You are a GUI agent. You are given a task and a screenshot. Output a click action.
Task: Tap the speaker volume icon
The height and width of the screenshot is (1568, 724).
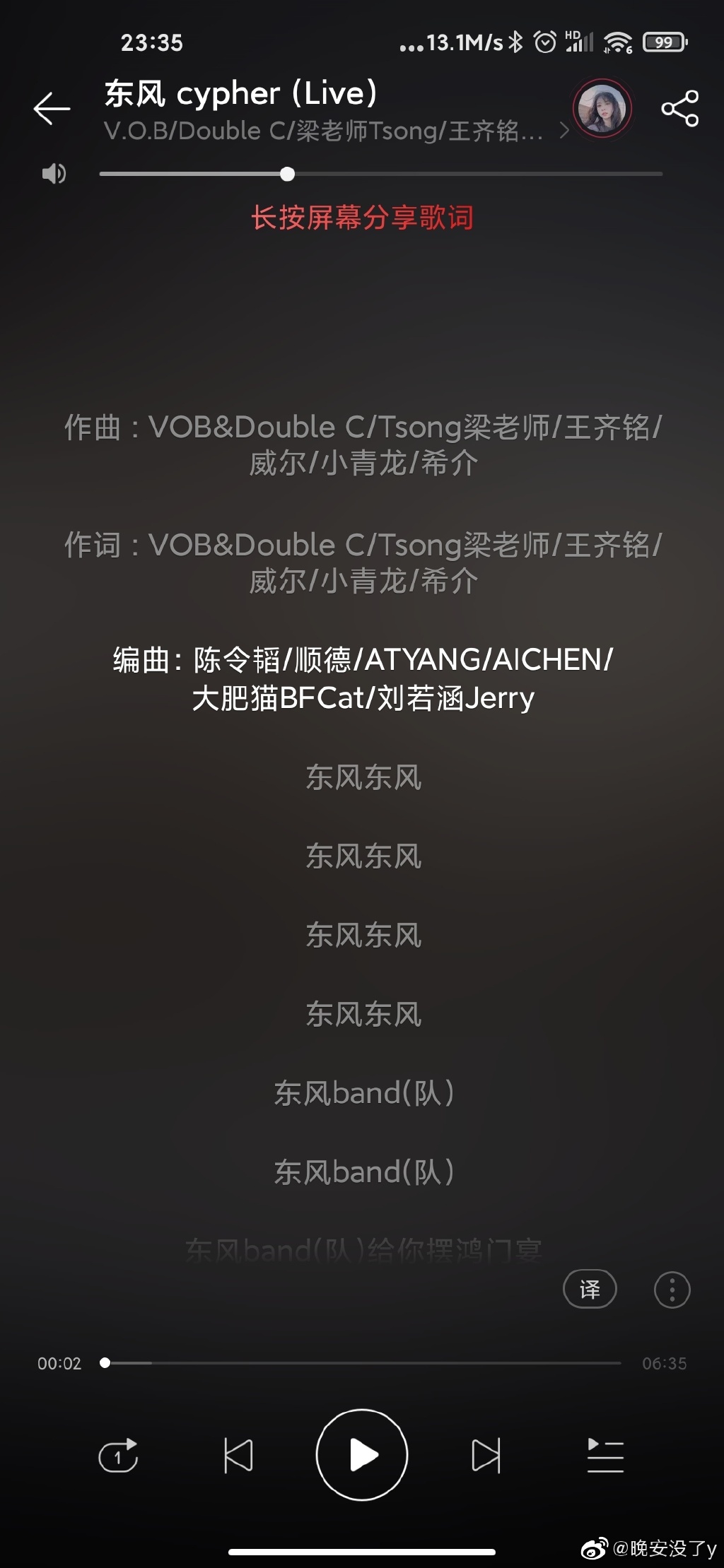tap(54, 174)
